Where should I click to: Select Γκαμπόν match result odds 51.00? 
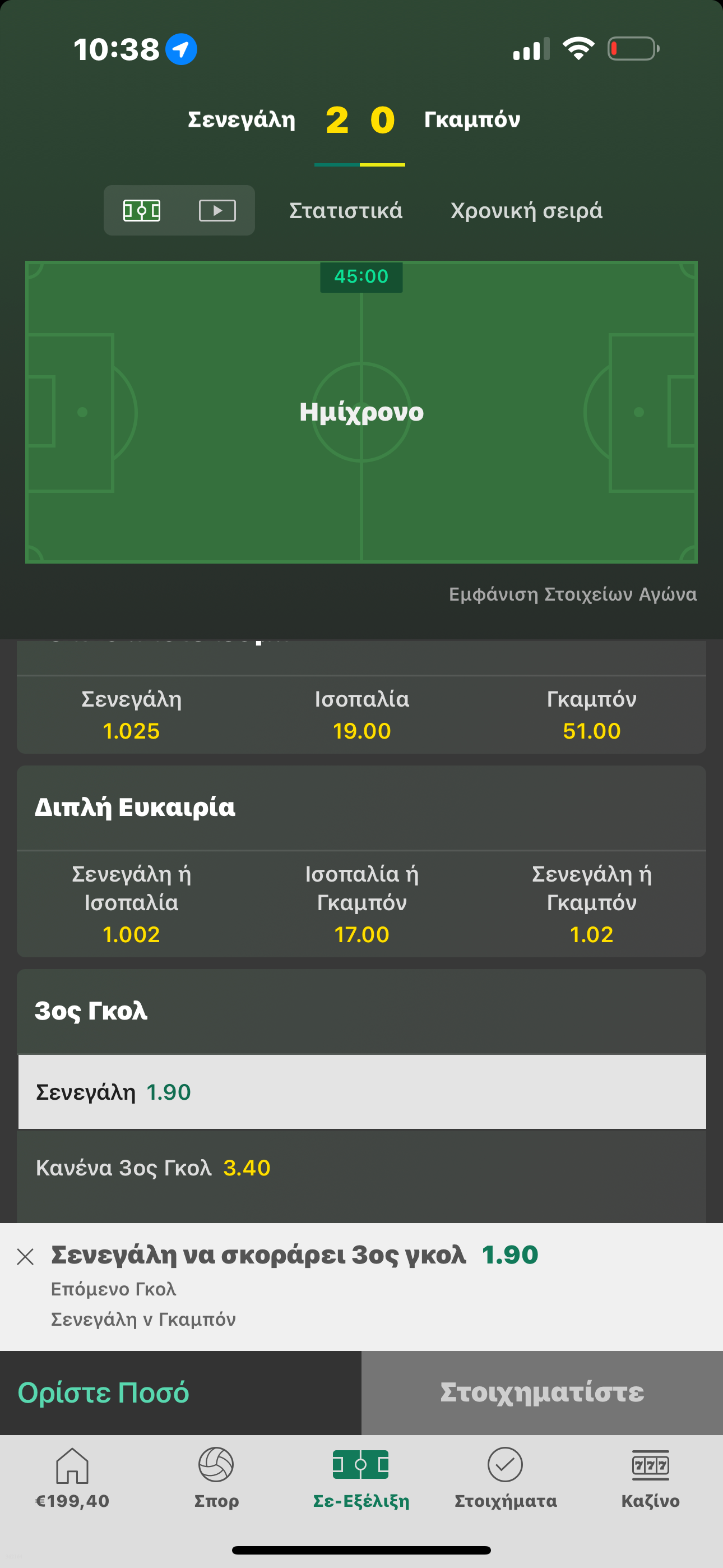pos(591,714)
